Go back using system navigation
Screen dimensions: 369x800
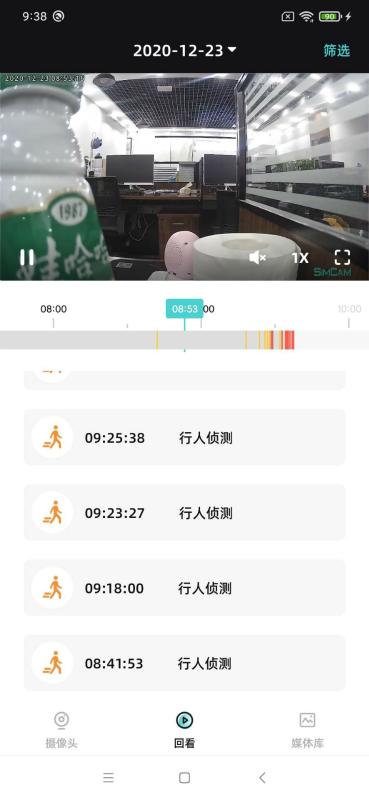coord(262,778)
